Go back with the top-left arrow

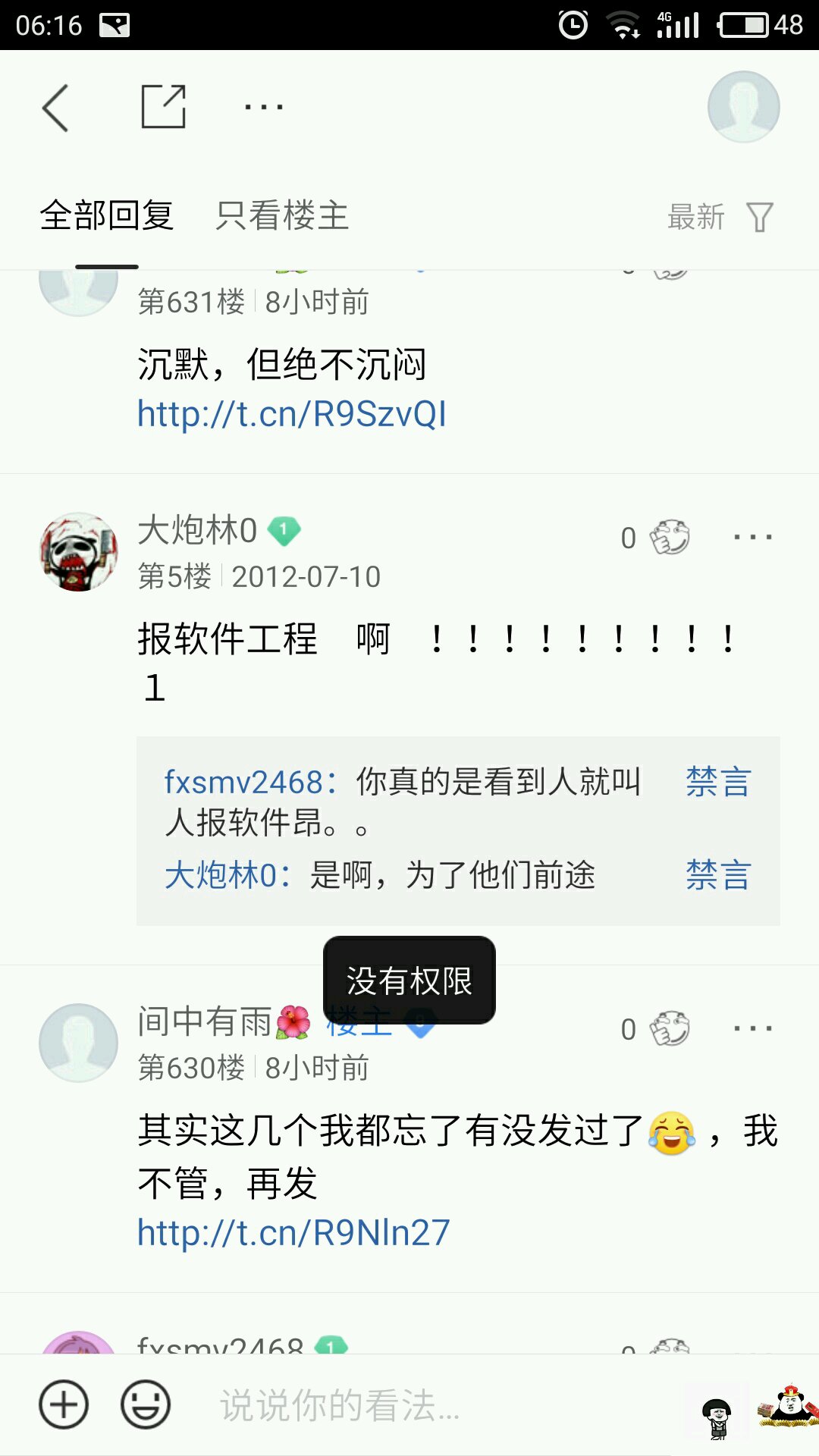(56, 108)
